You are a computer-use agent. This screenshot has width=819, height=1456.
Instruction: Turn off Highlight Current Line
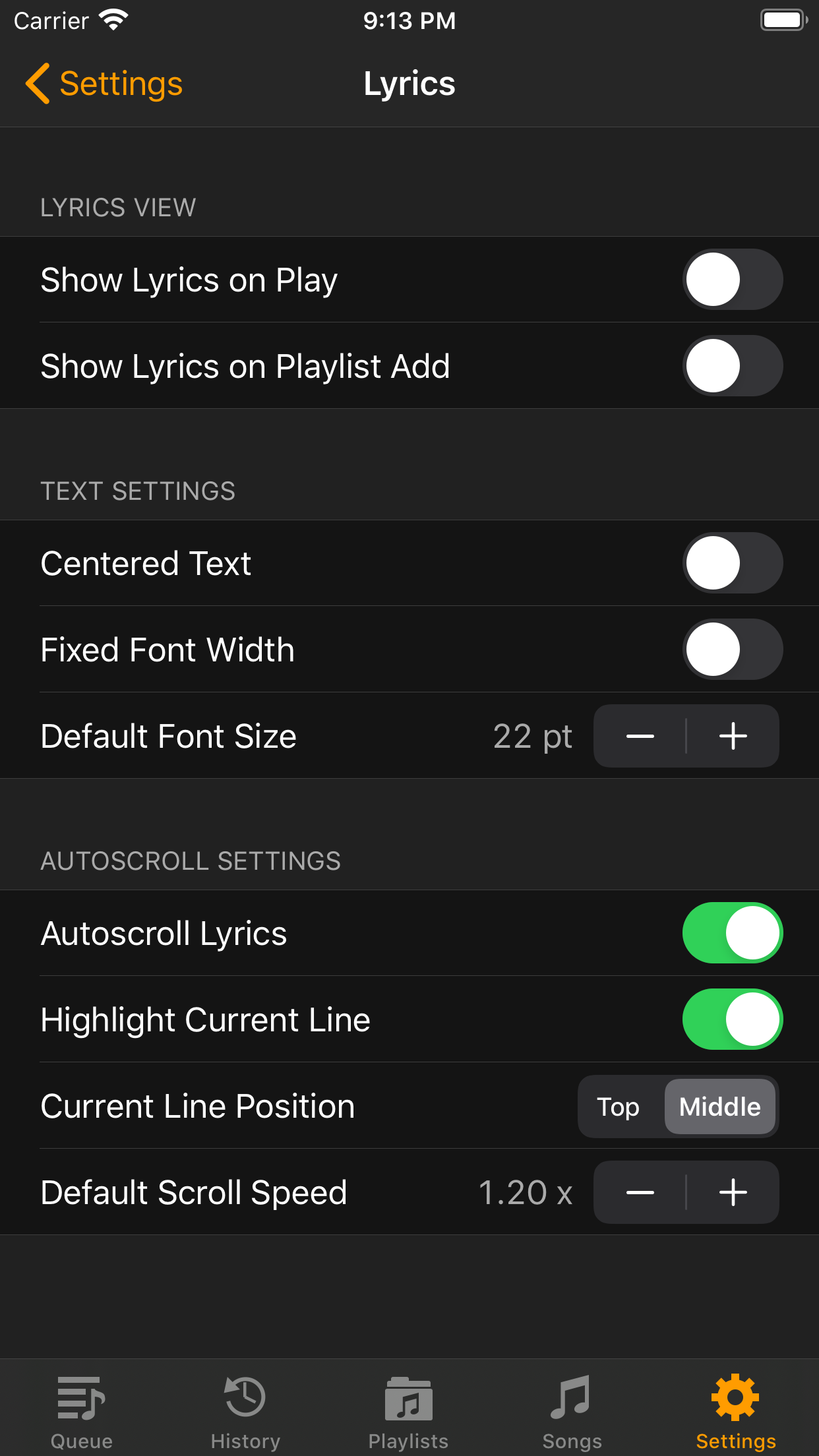coord(732,1019)
